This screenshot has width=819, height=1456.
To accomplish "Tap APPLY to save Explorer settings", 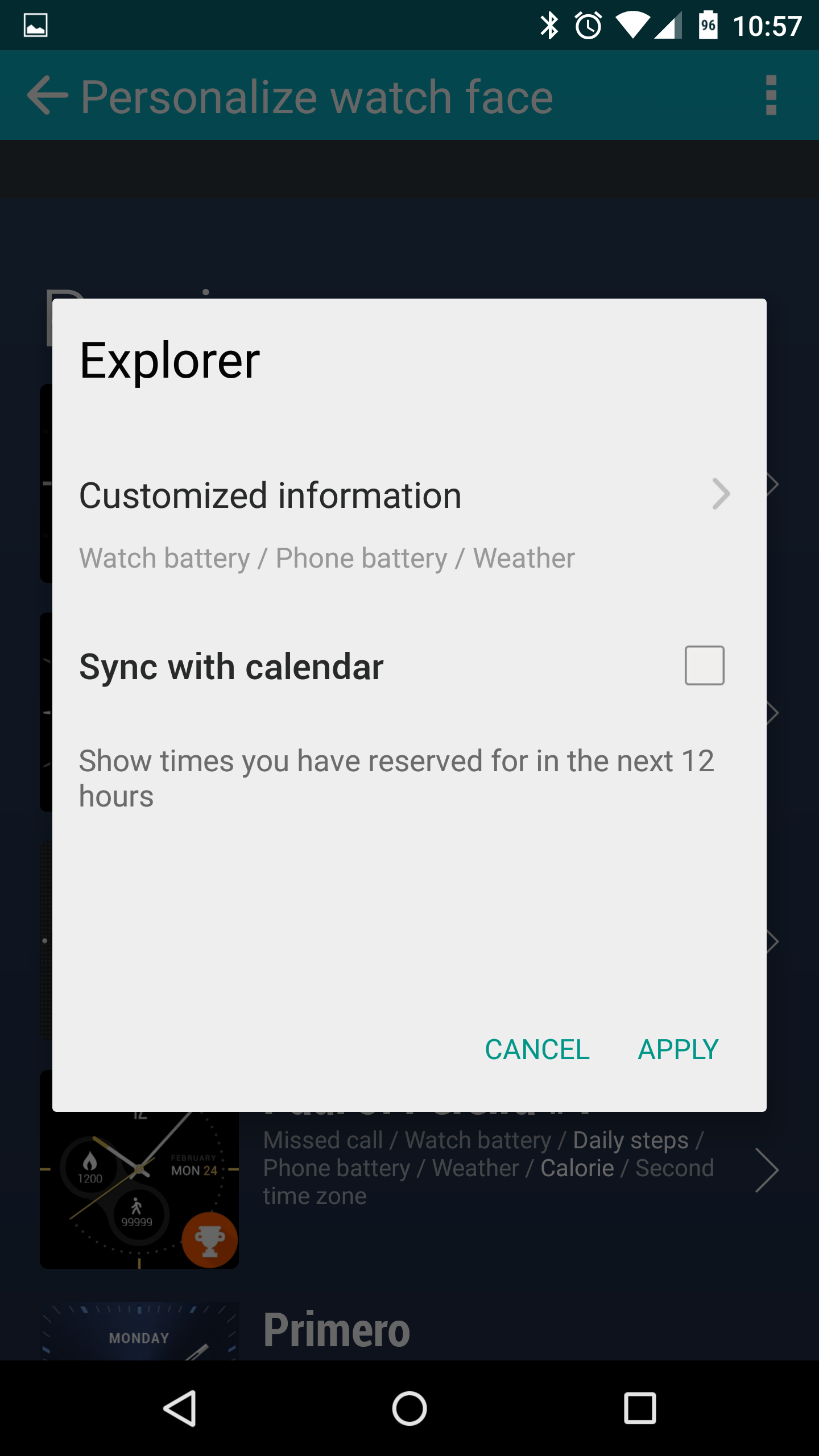I will [677, 1049].
